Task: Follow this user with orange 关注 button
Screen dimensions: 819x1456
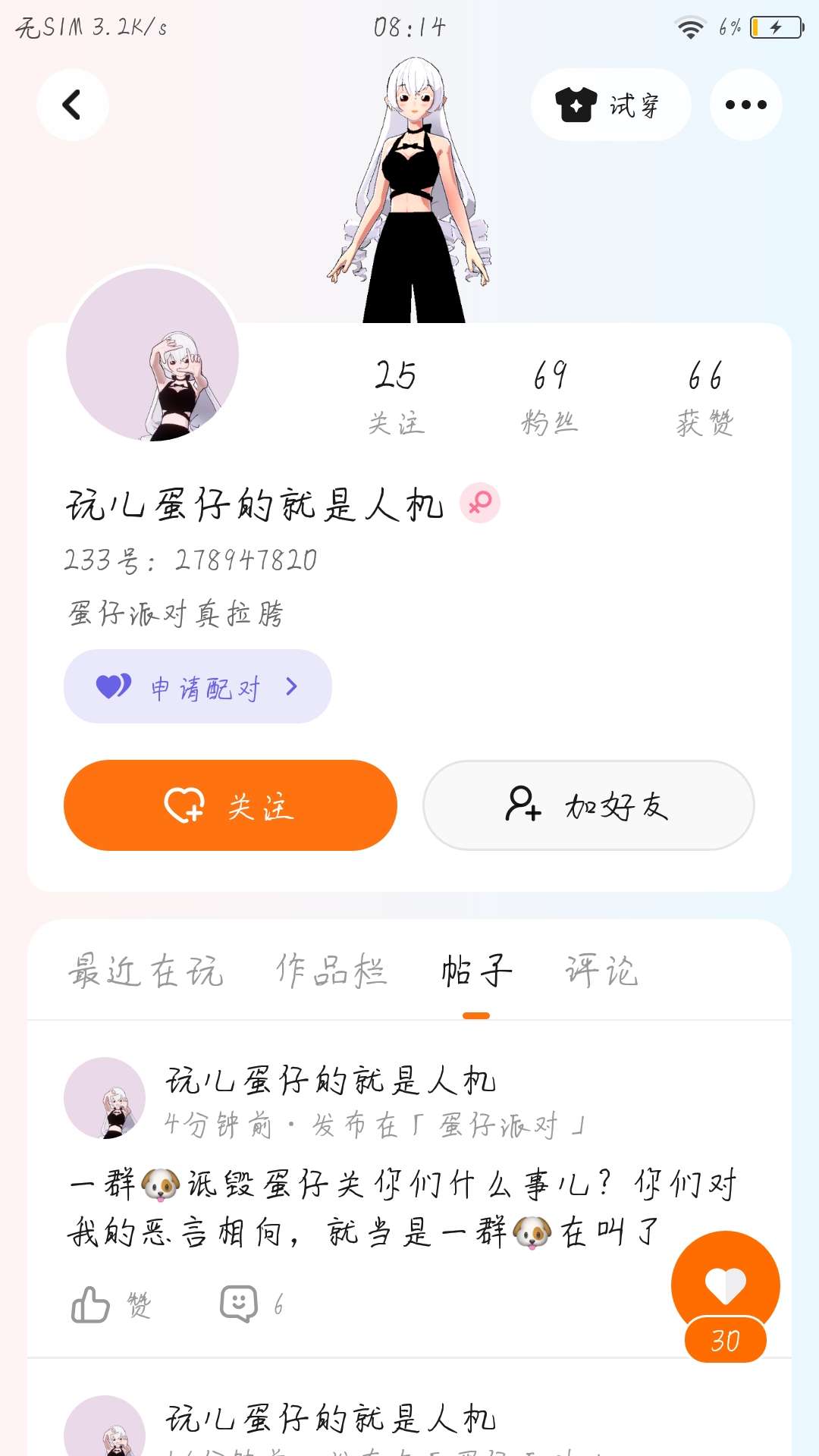Action: pyautogui.click(x=231, y=805)
